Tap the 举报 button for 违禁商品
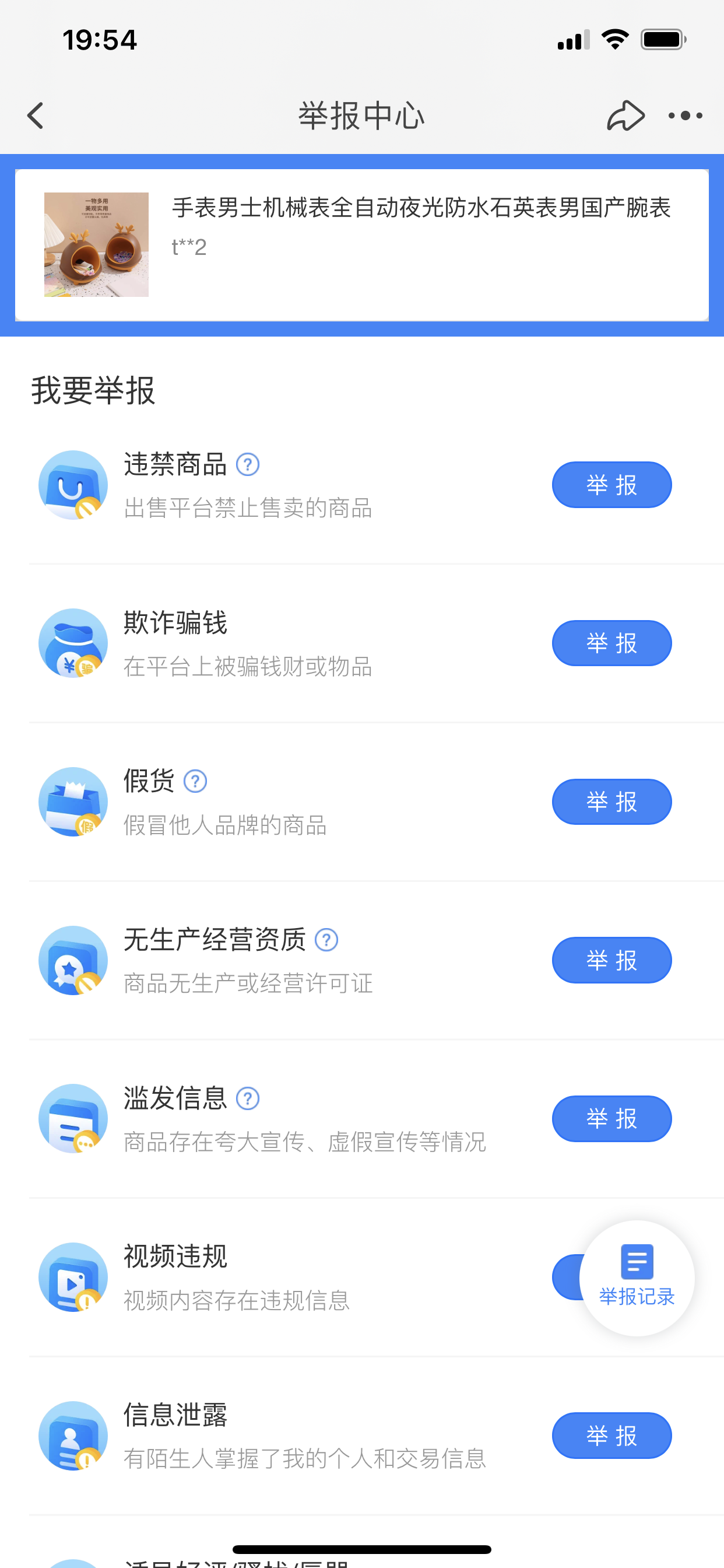 coord(611,485)
